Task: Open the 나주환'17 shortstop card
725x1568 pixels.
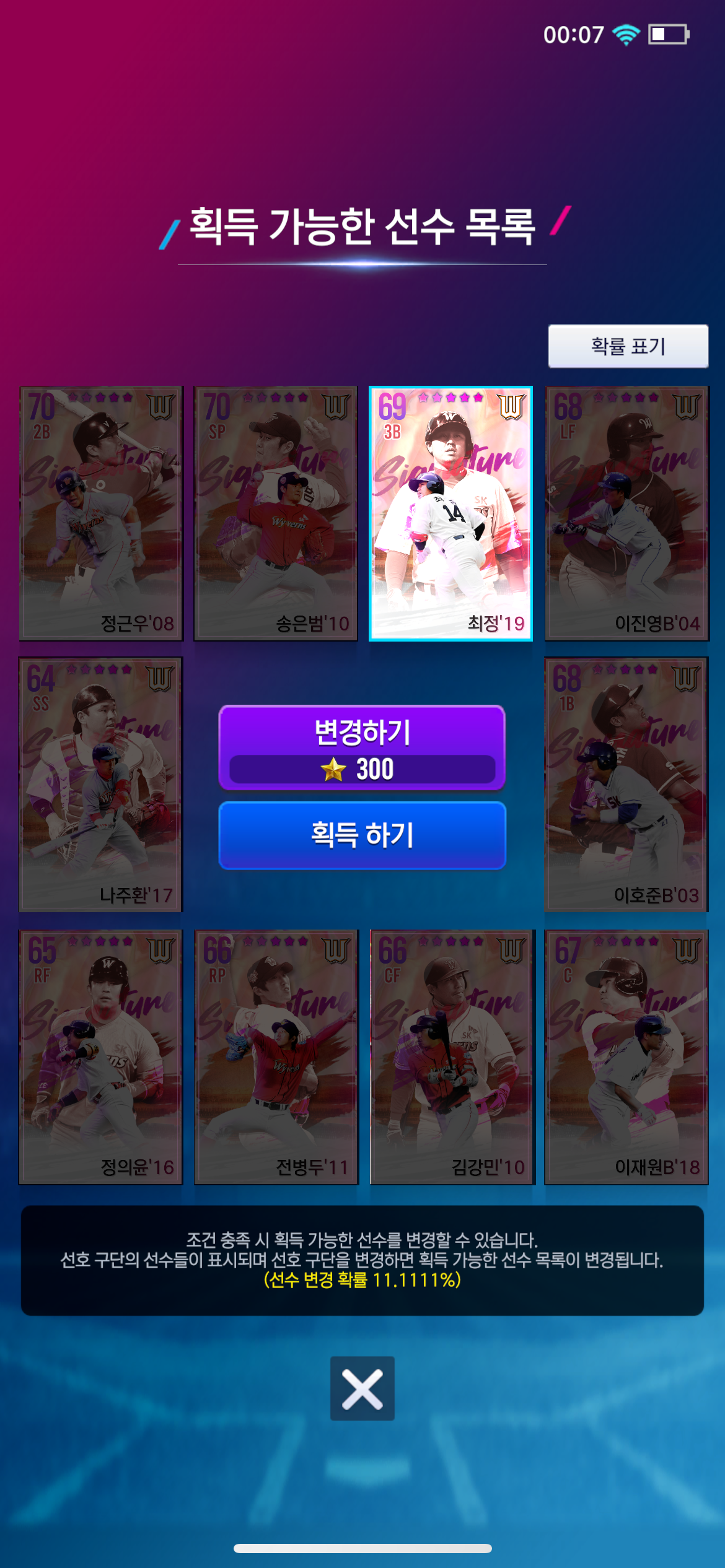Action: 101,785
